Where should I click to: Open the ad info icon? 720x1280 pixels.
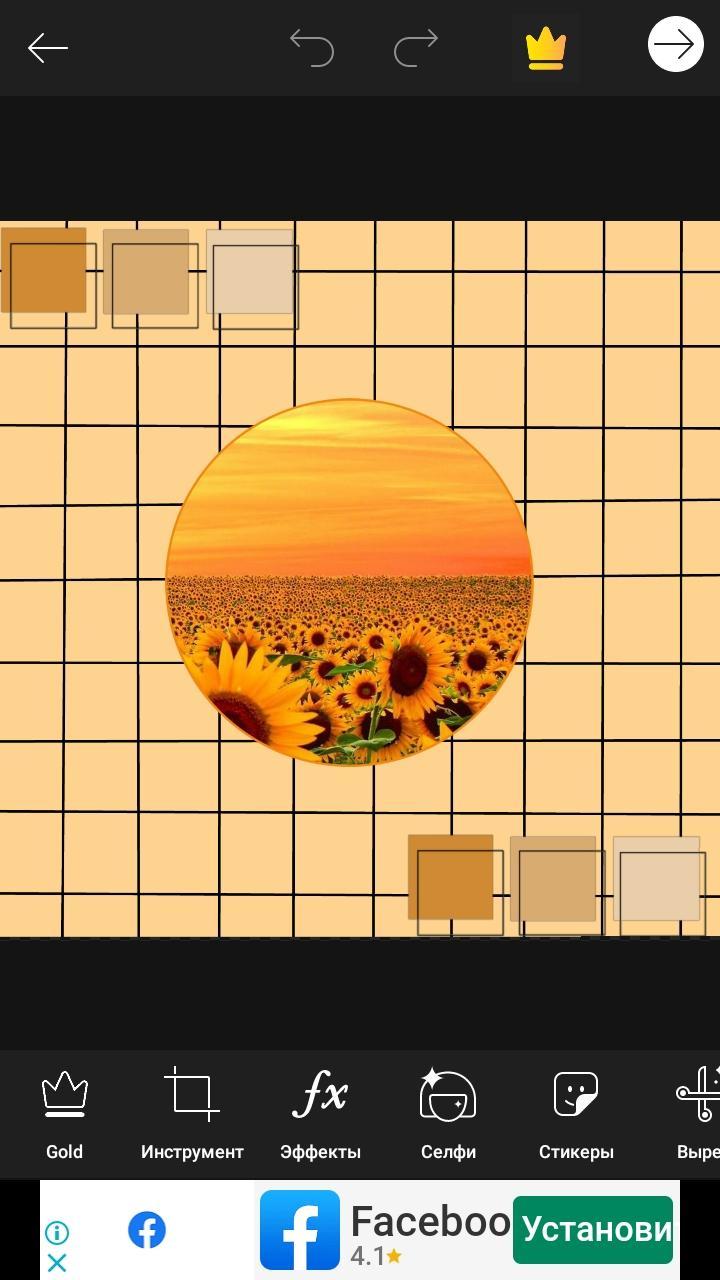click(x=57, y=1232)
